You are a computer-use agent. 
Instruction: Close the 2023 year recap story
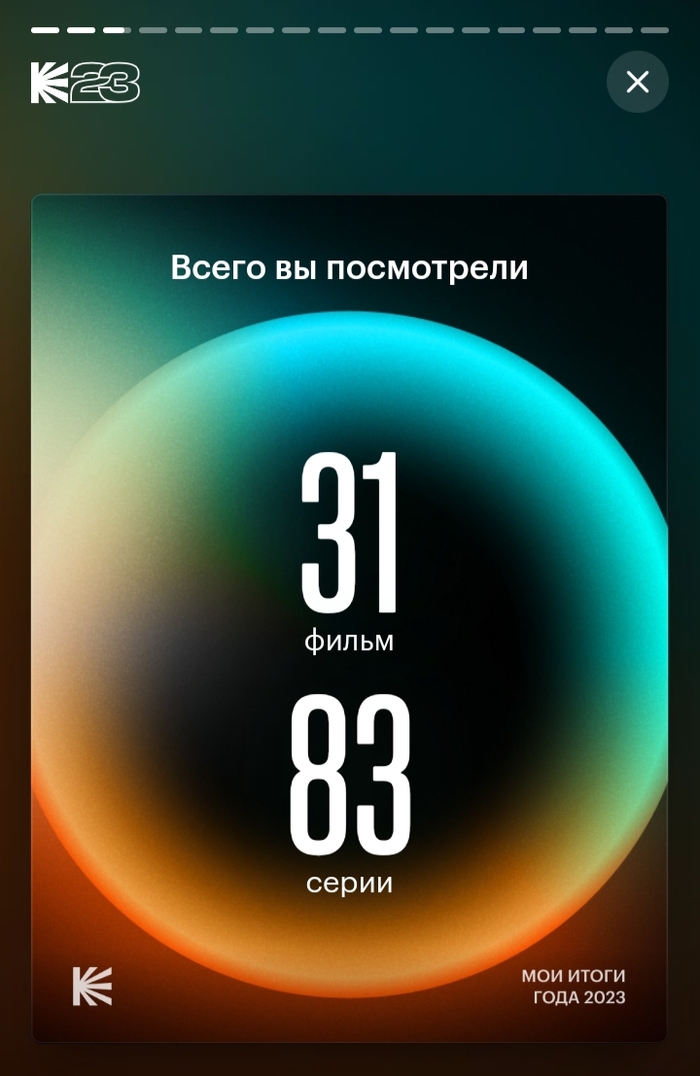click(x=637, y=82)
